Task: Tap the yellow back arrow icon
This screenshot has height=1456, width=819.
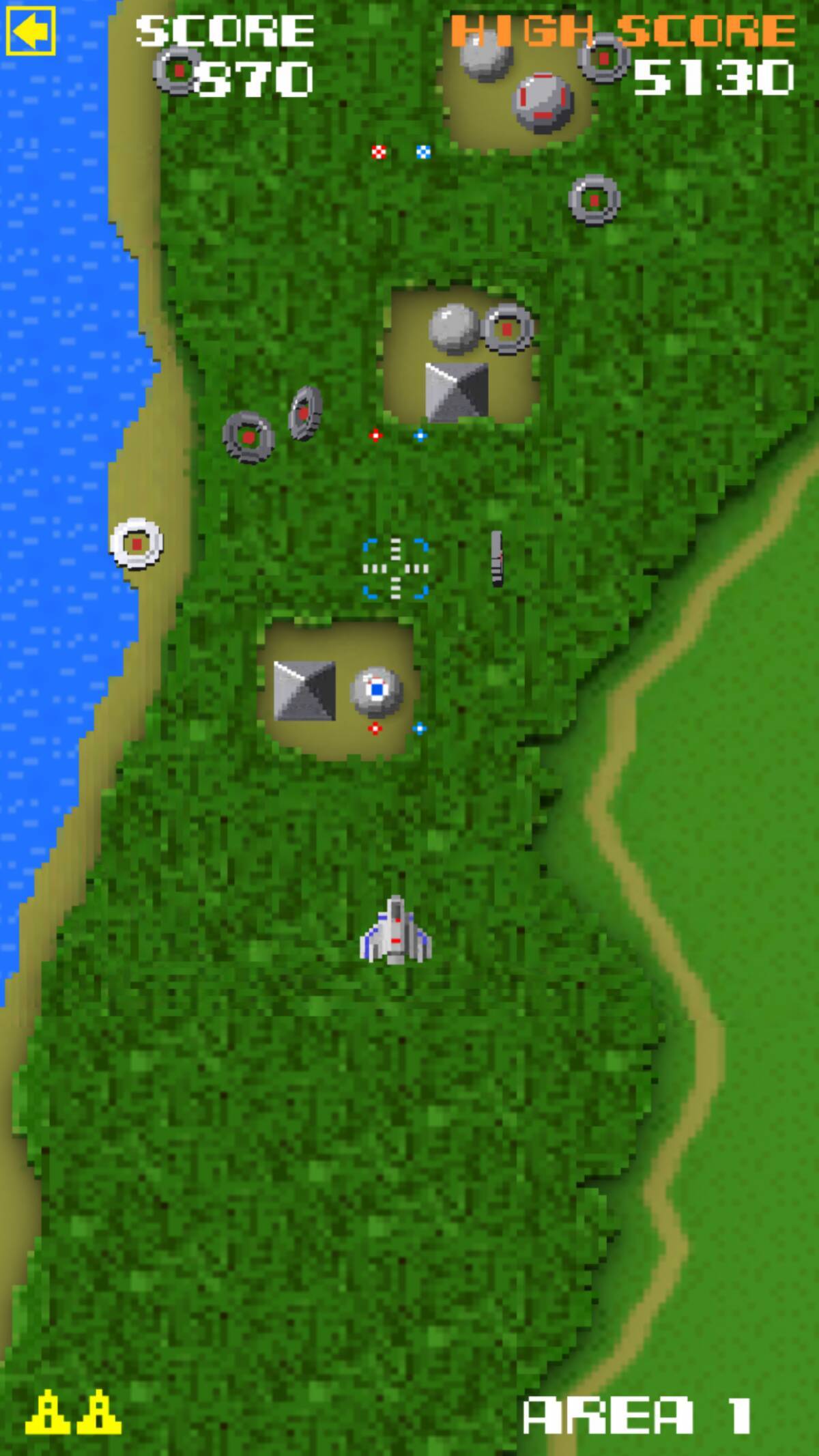Action: 31,31
